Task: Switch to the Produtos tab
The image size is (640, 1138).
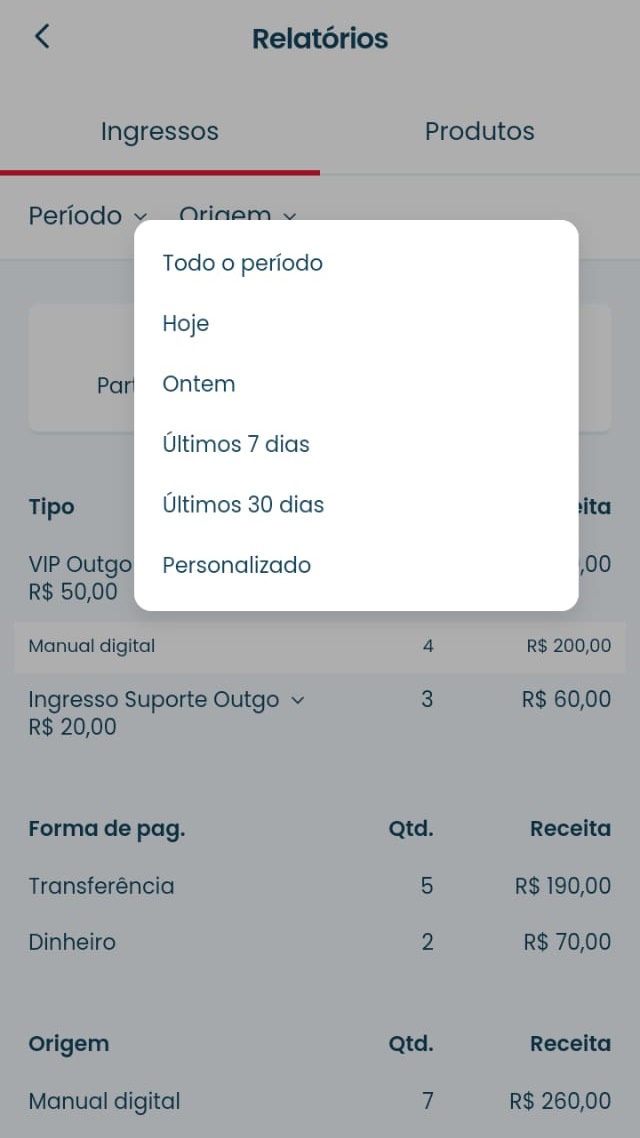Action: (x=479, y=131)
